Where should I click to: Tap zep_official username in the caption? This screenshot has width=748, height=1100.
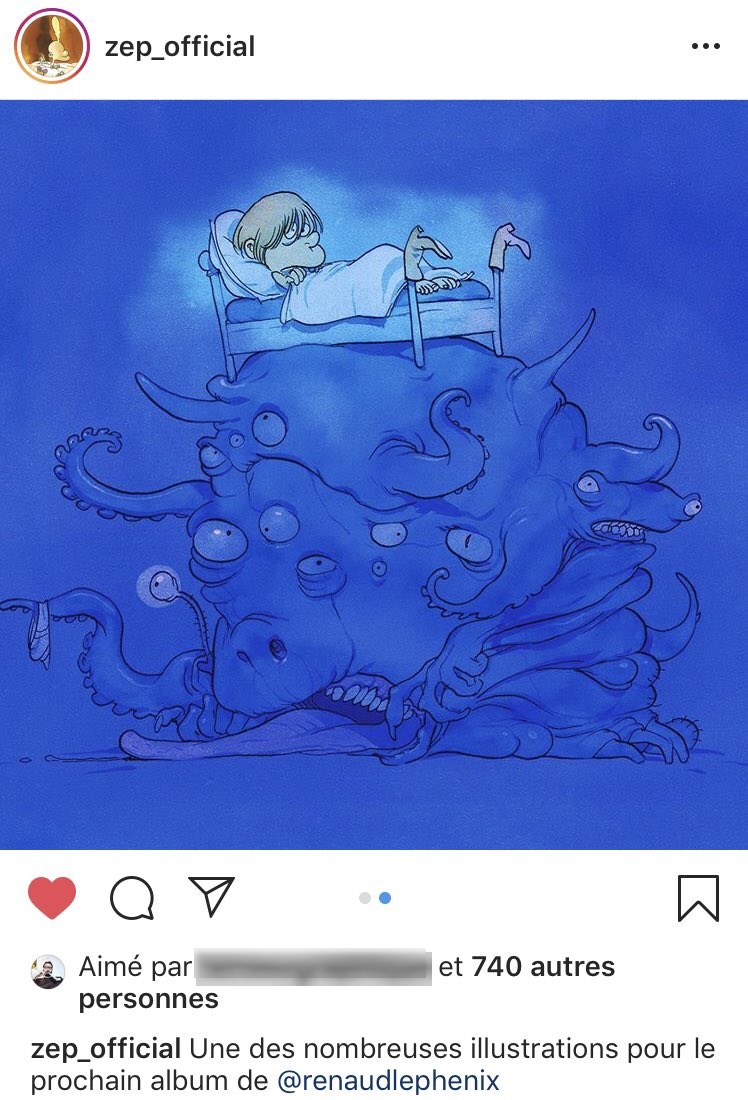(106, 1049)
